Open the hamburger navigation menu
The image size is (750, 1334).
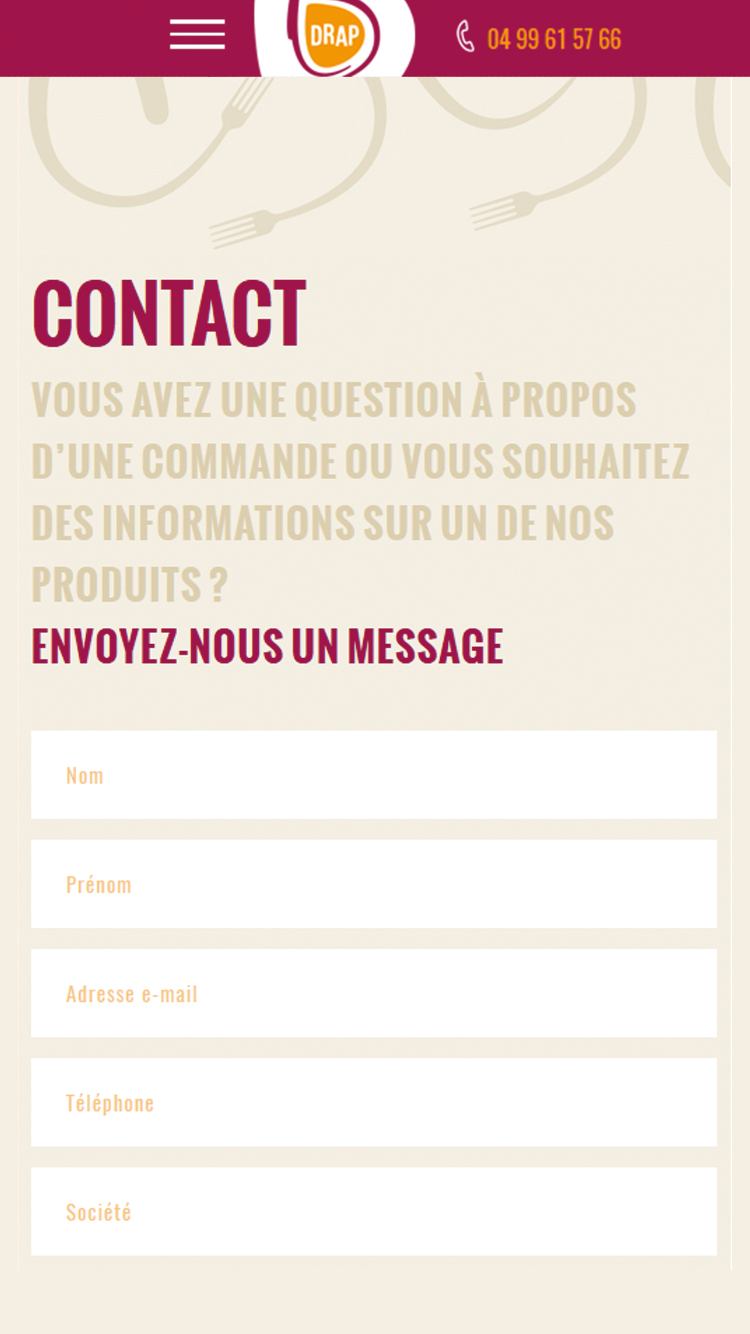(x=197, y=34)
